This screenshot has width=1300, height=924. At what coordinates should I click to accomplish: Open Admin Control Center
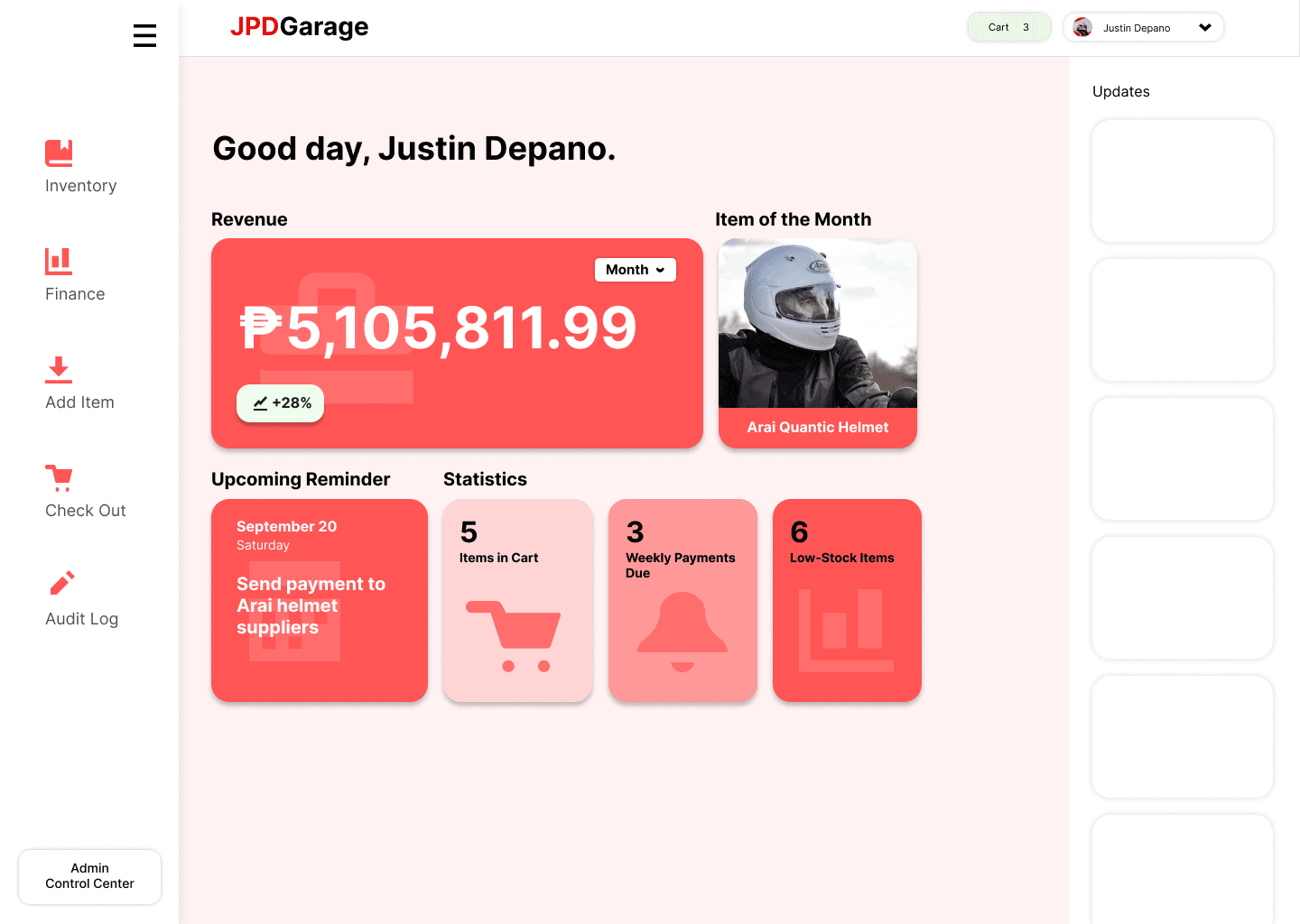click(89, 876)
